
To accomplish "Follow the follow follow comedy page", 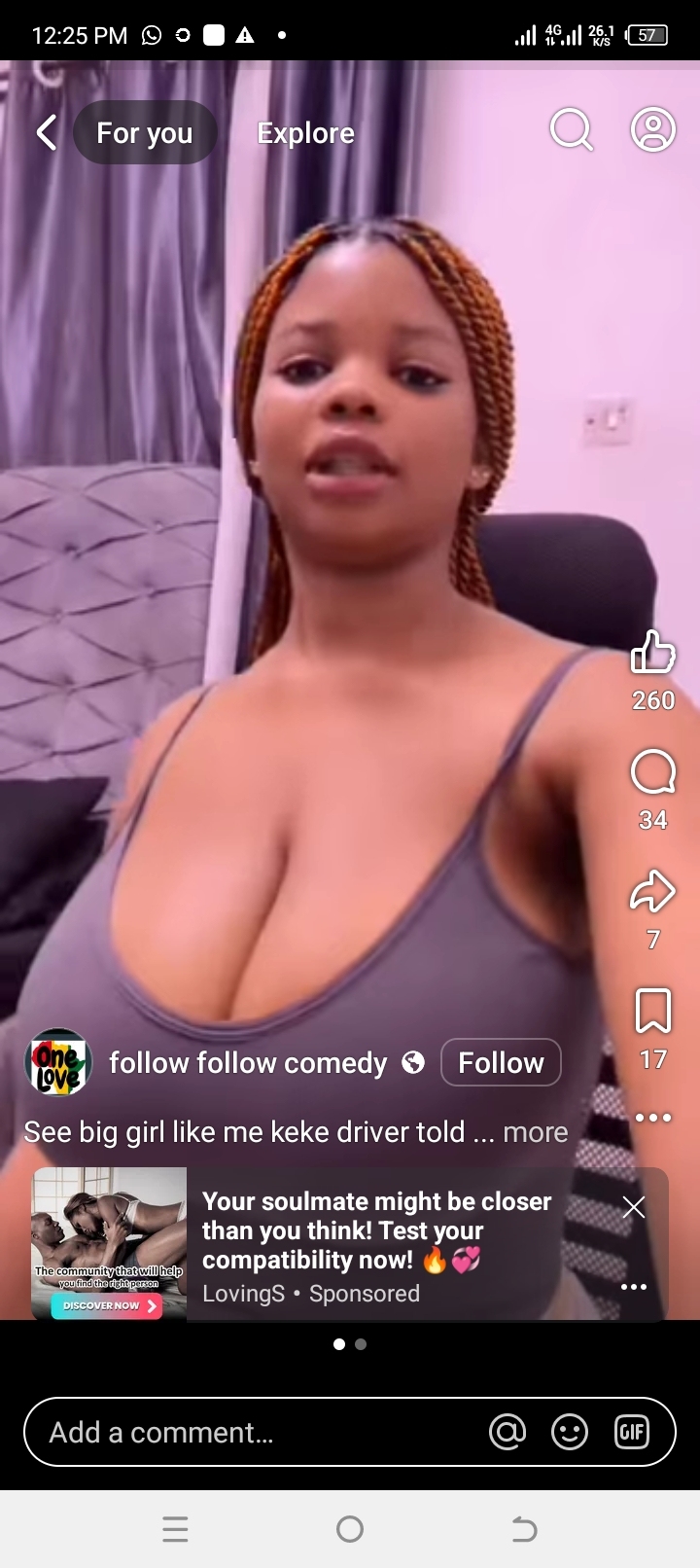I will tap(501, 1062).
